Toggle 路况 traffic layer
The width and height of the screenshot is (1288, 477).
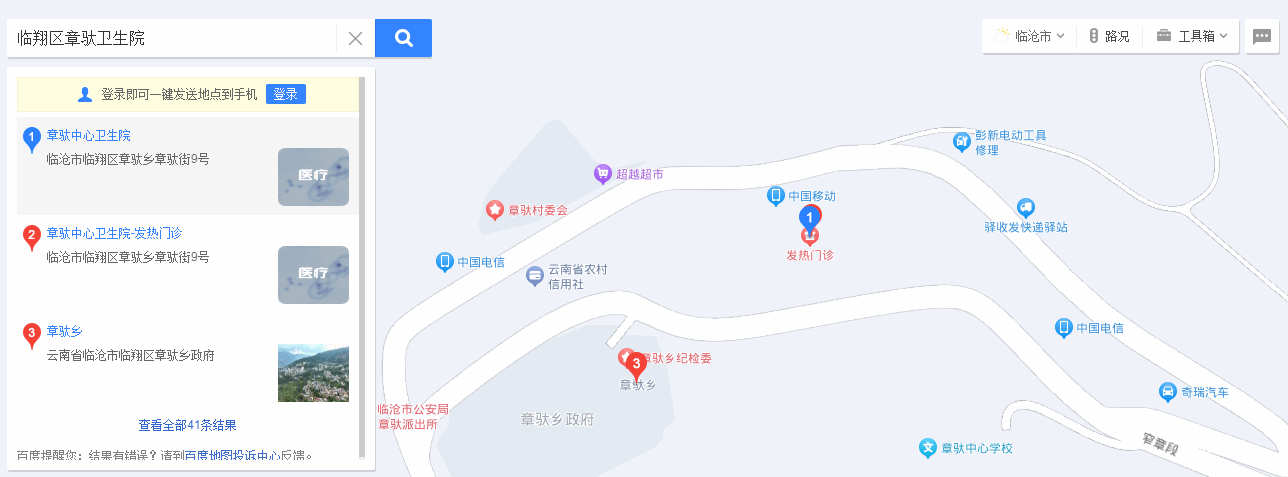click(1109, 36)
